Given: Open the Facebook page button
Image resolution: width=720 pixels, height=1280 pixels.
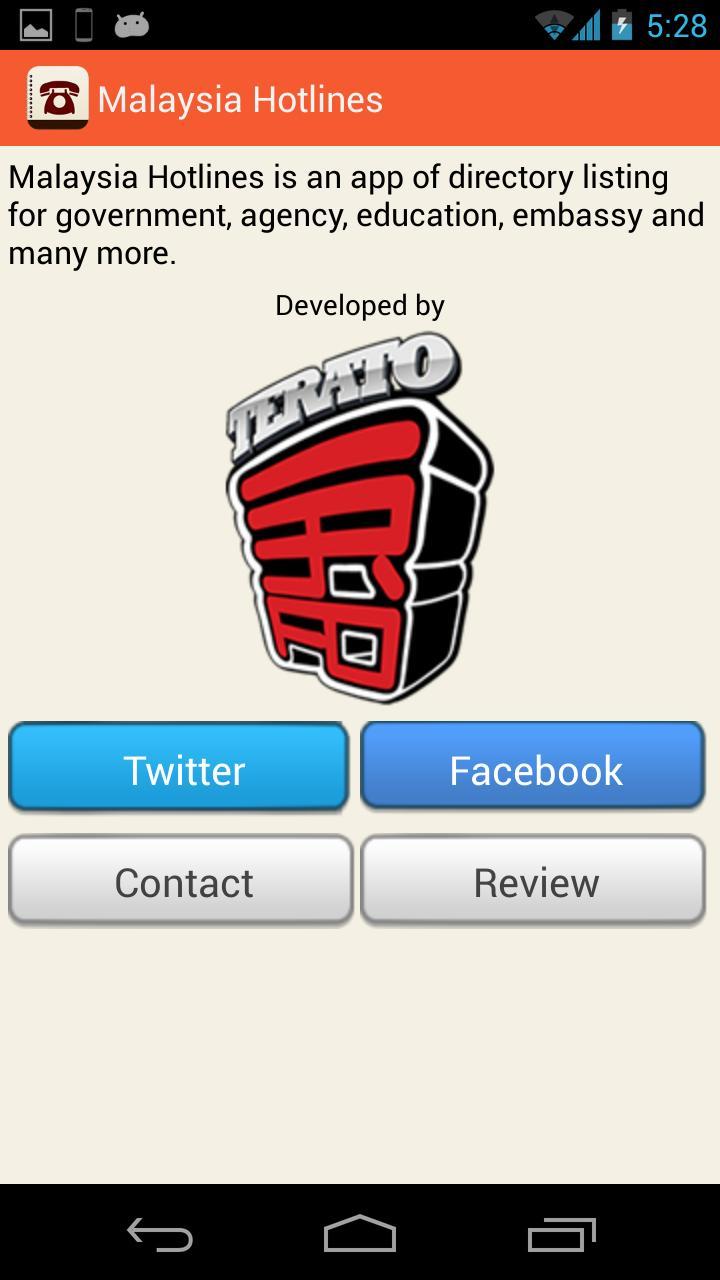Looking at the screenshot, I should pyautogui.click(x=532, y=767).
